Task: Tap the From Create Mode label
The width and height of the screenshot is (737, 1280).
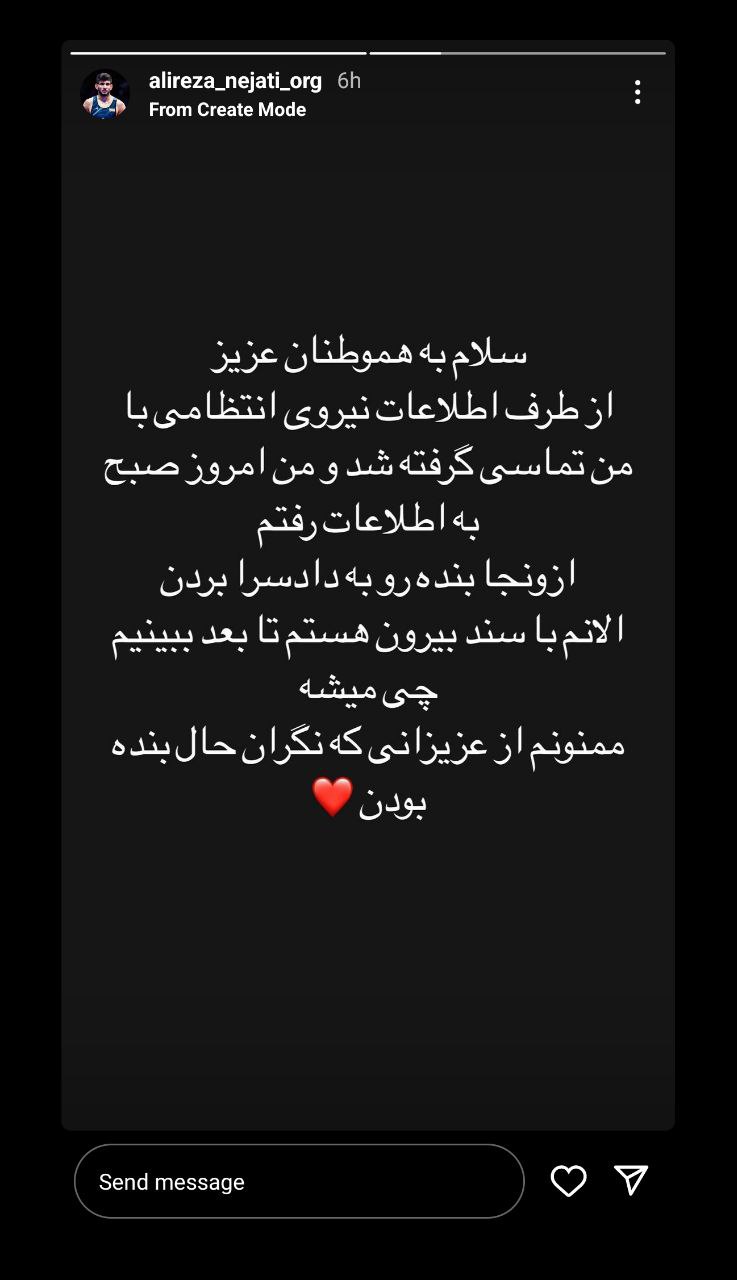Action: 227,110
